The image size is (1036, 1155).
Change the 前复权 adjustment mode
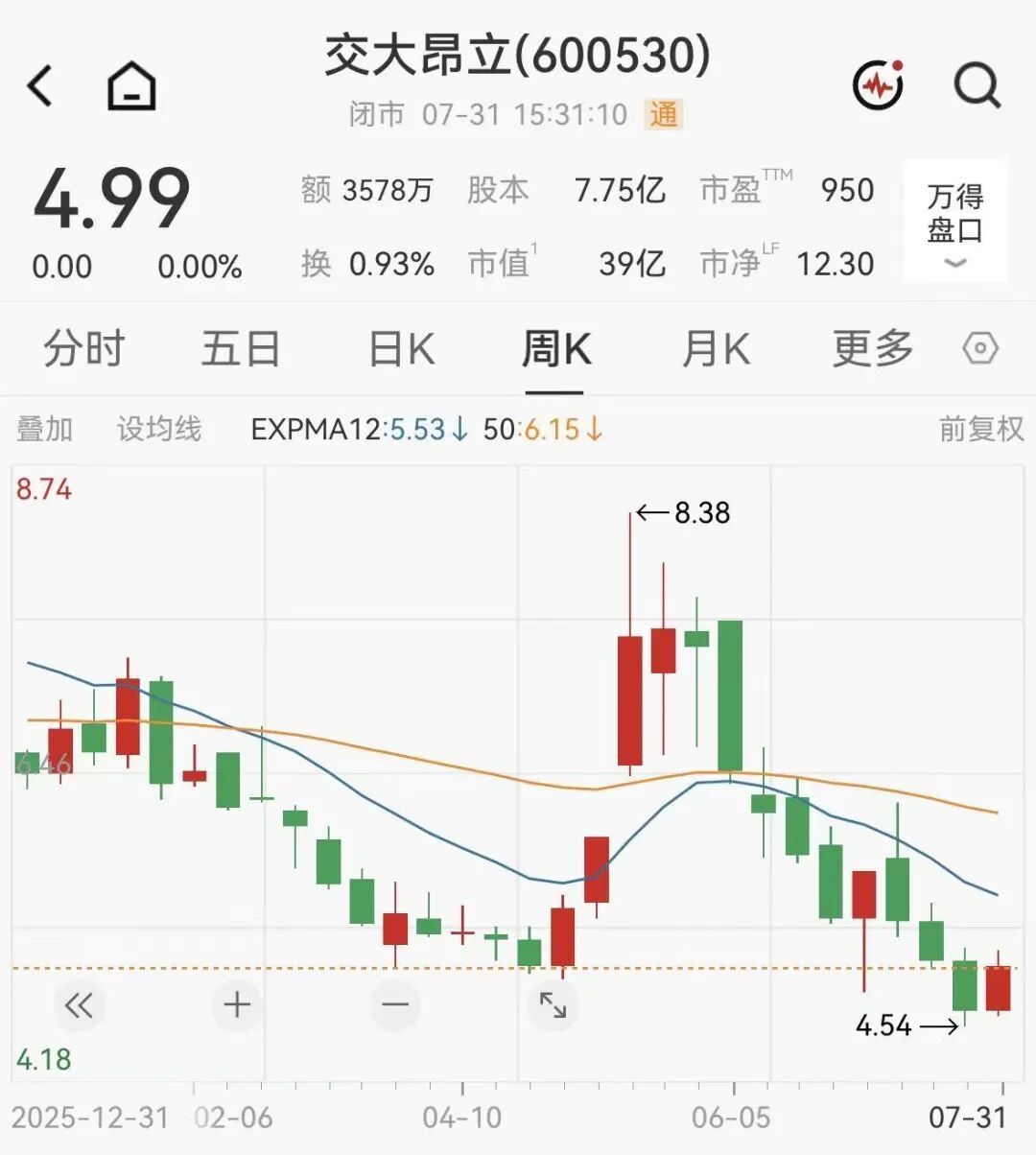point(981,429)
